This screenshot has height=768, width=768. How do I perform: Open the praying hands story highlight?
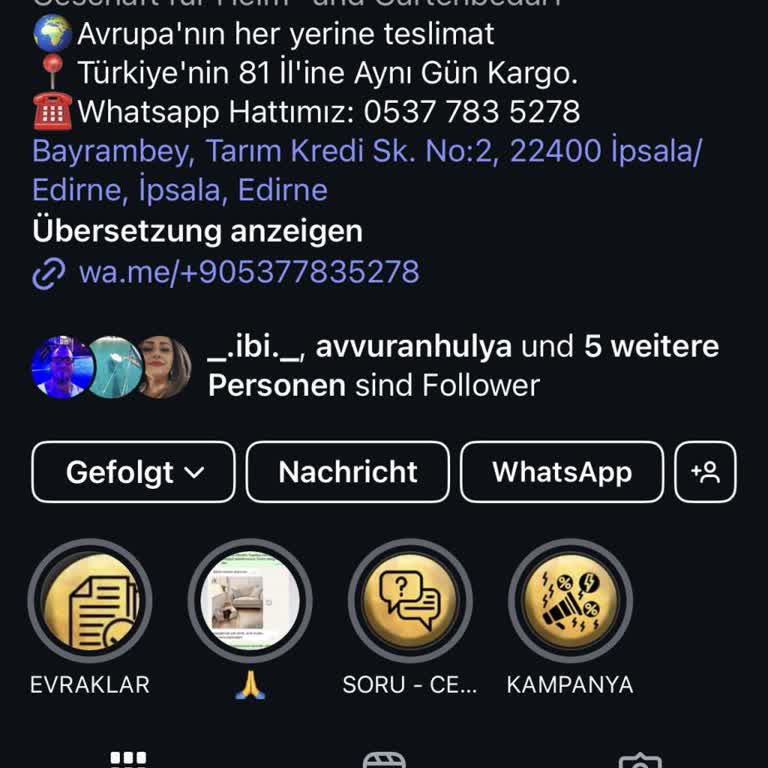250,601
